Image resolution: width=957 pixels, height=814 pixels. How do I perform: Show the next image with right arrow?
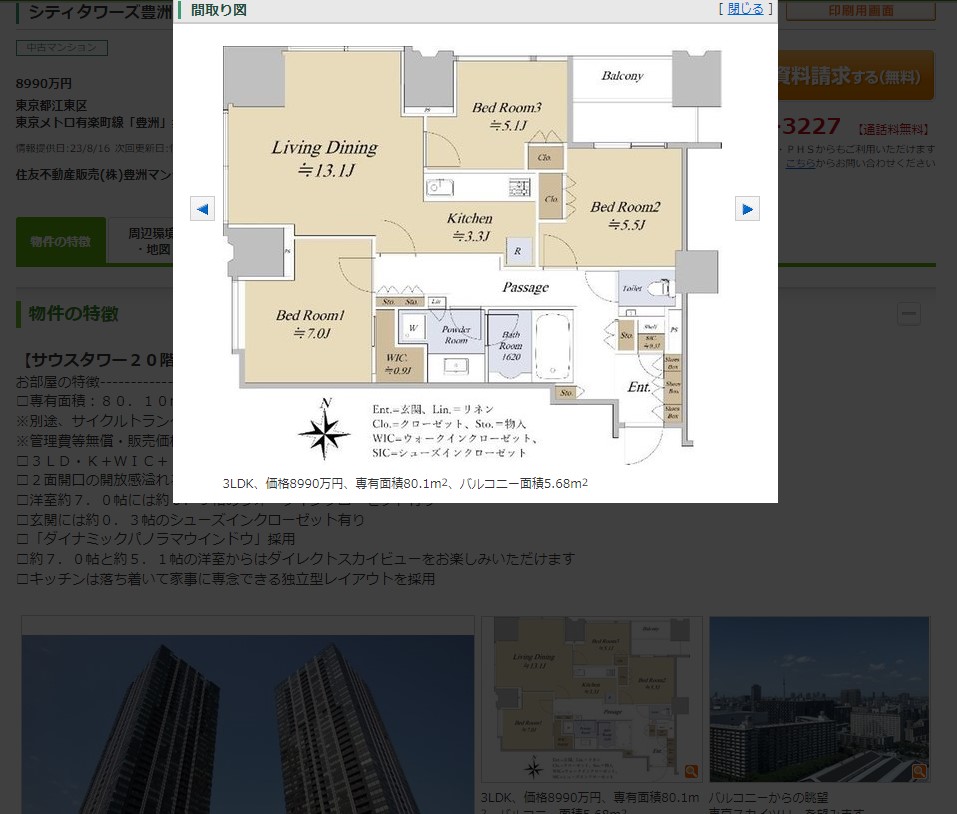[x=747, y=208]
